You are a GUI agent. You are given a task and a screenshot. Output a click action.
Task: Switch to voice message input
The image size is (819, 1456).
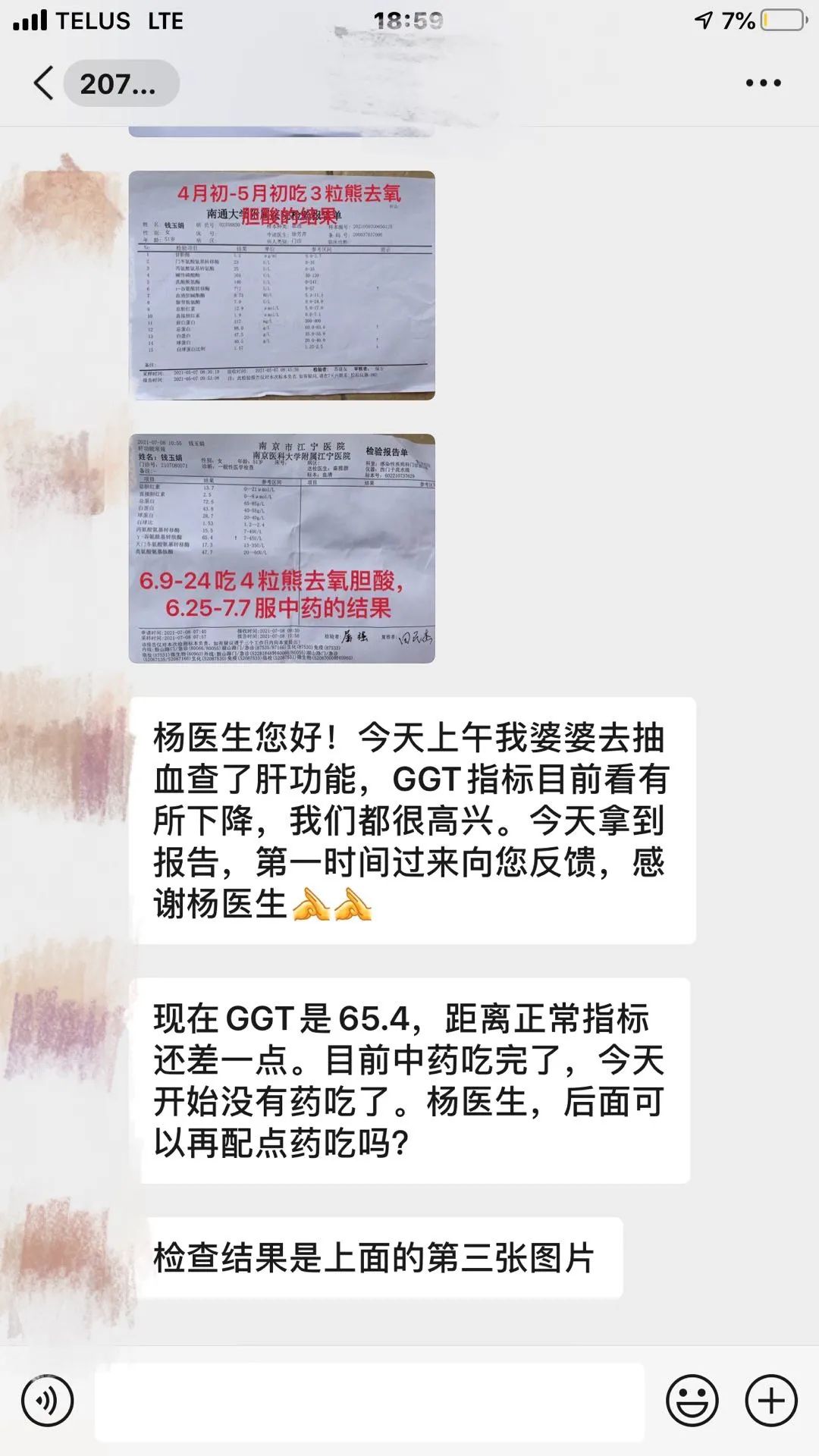(x=47, y=1401)
